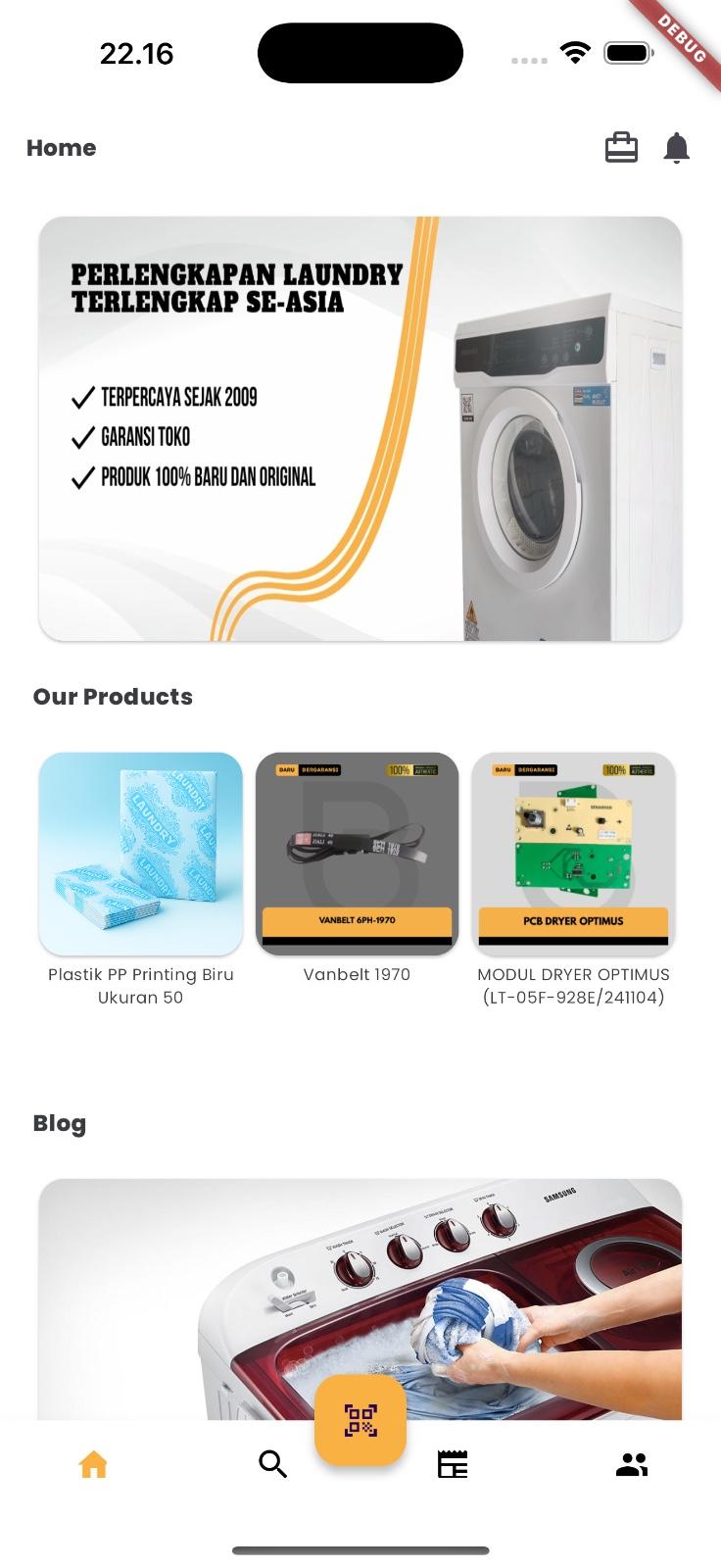The width and height of the screenshot is (721, 1568).
Task: Launch the QR code scanner button
Action: 360,1420
